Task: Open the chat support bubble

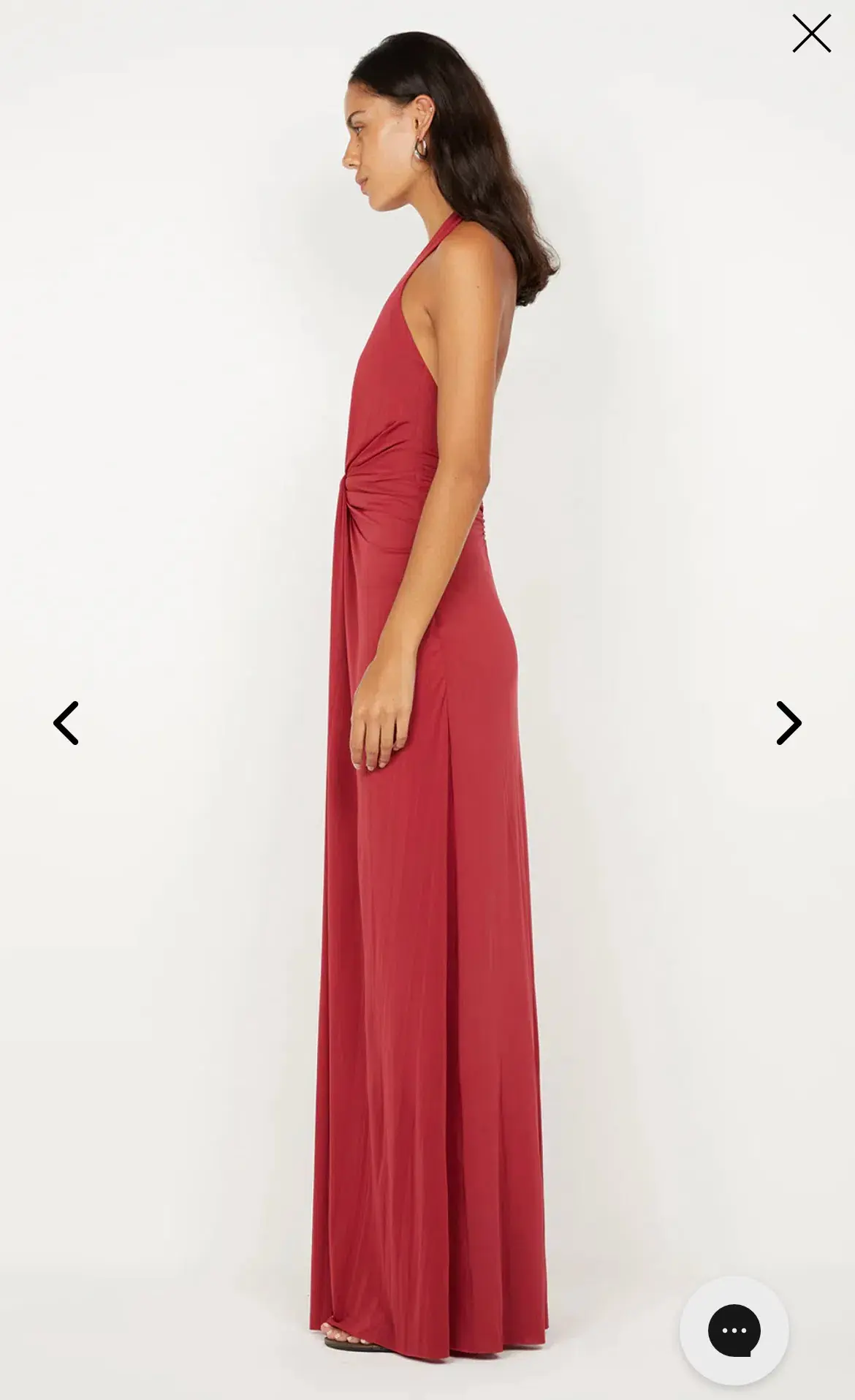Action: click(734, 1330)
